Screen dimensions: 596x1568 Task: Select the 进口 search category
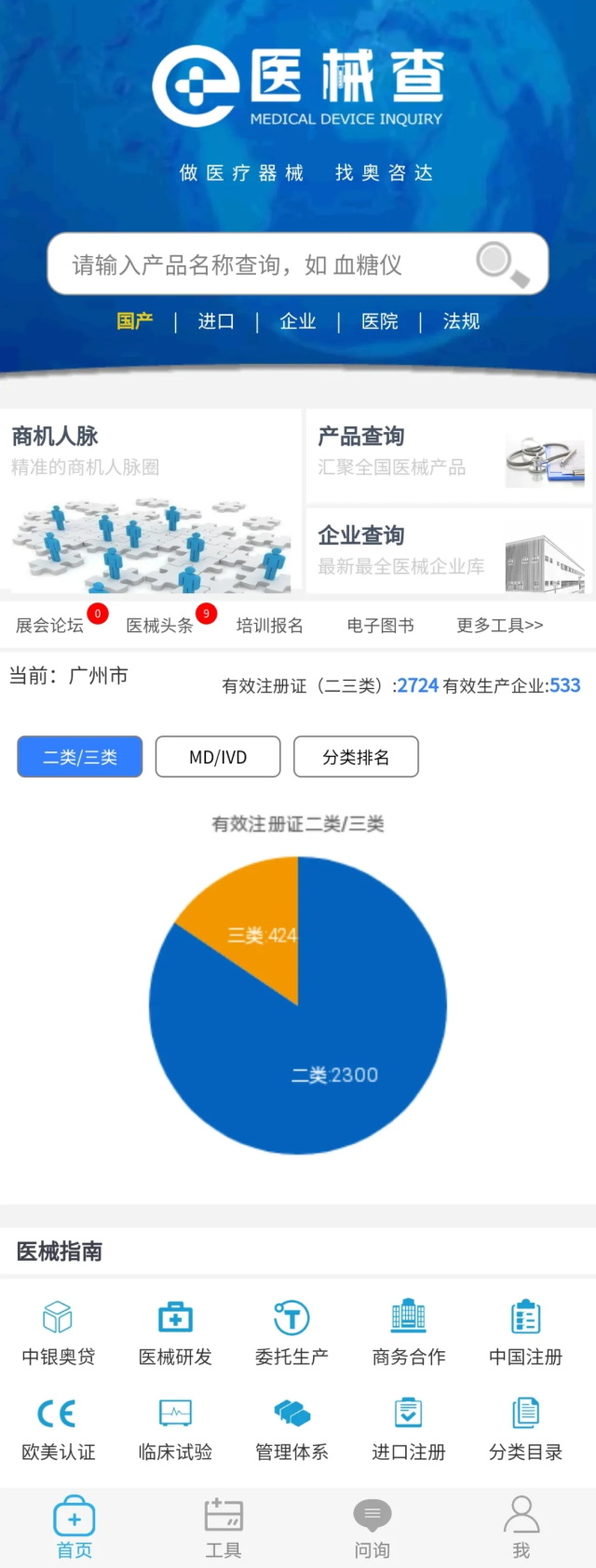[216, 321]
